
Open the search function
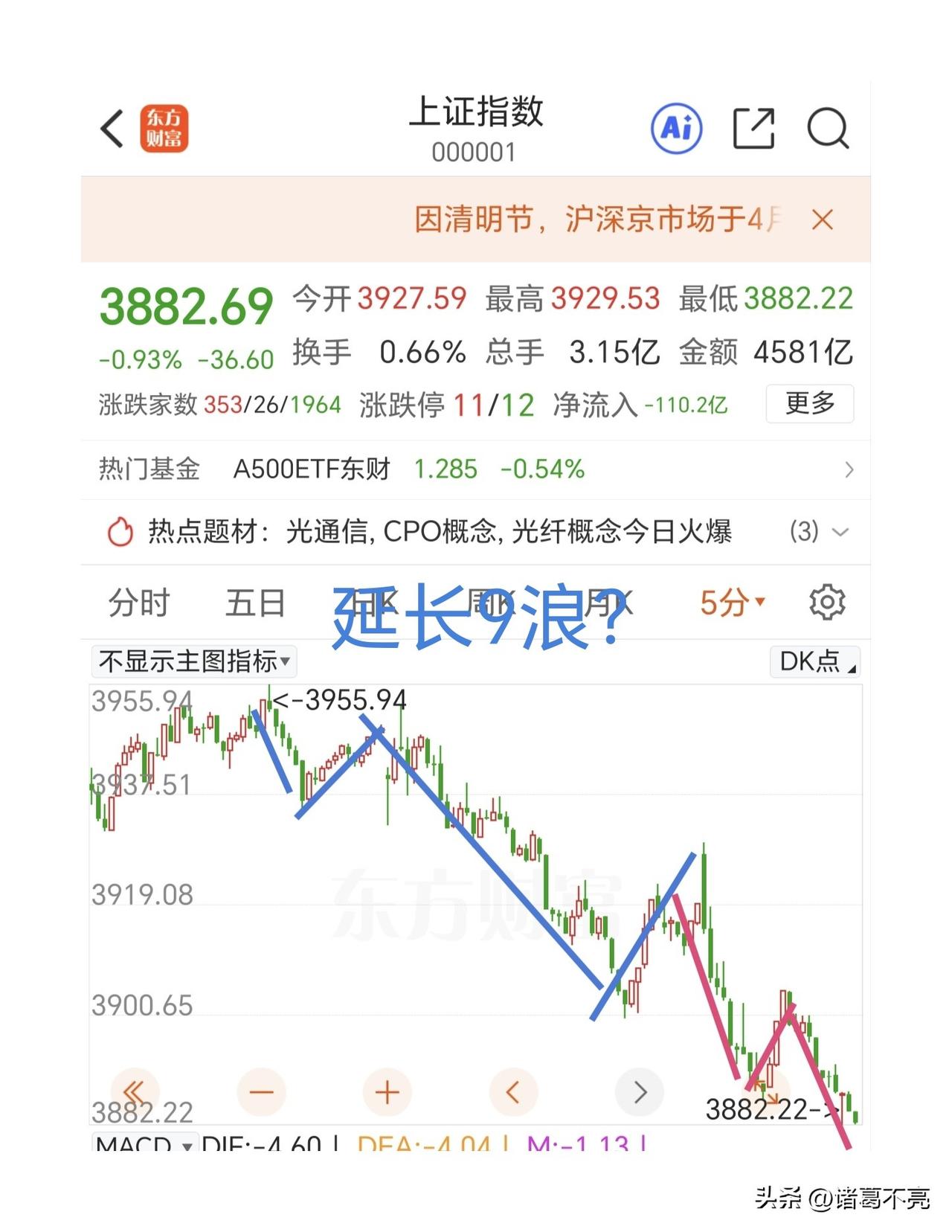click(829, 128)
